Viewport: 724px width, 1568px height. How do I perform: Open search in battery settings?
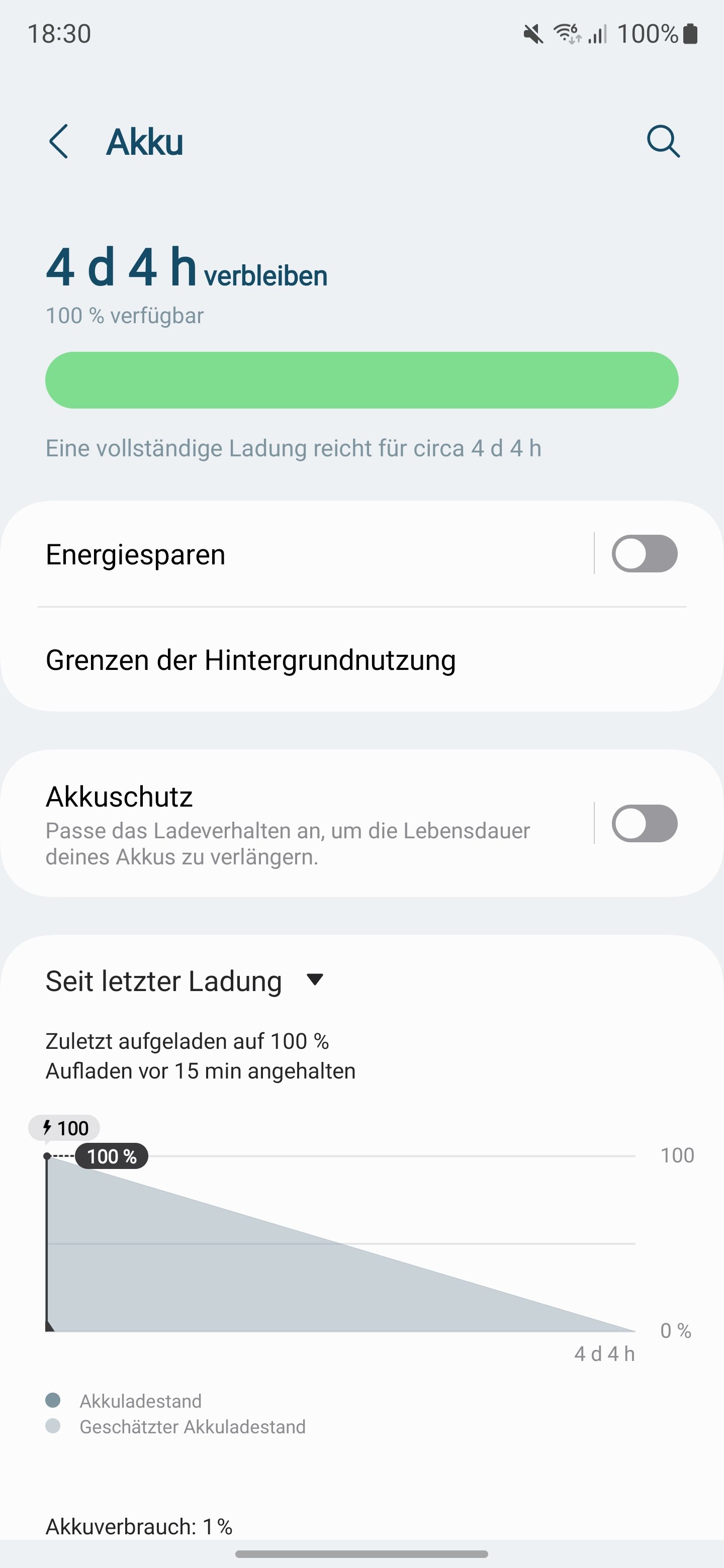[663, 142]
